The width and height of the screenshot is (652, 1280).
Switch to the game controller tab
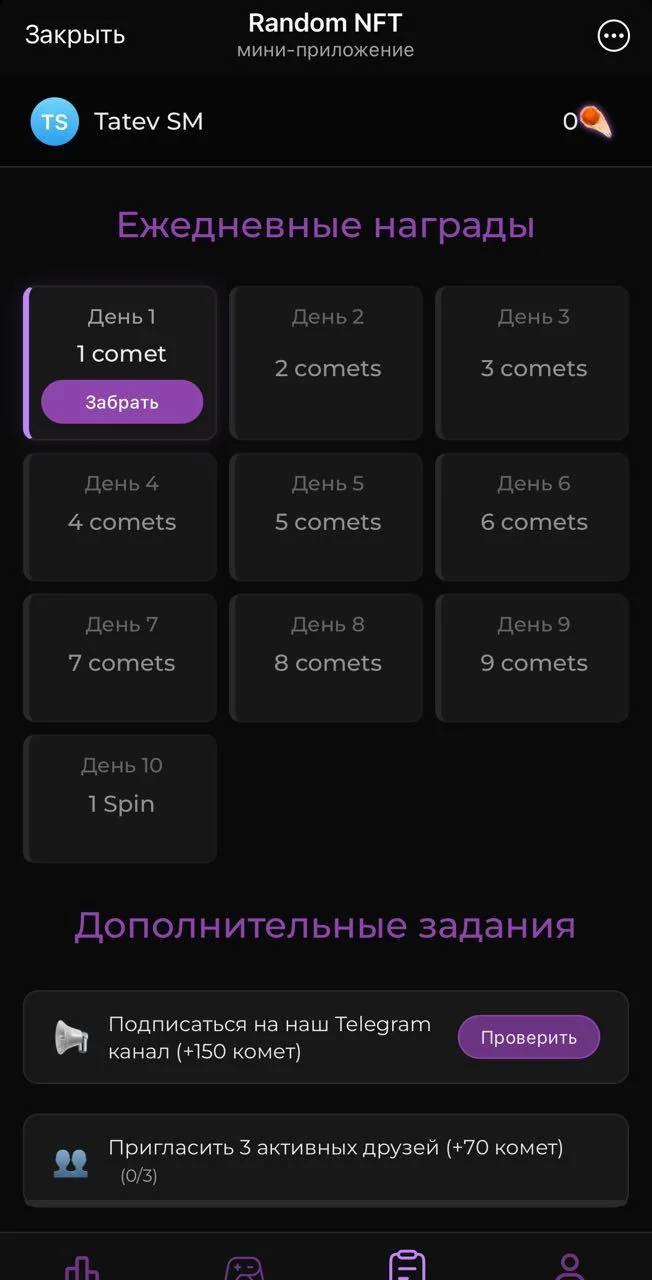244,1267
